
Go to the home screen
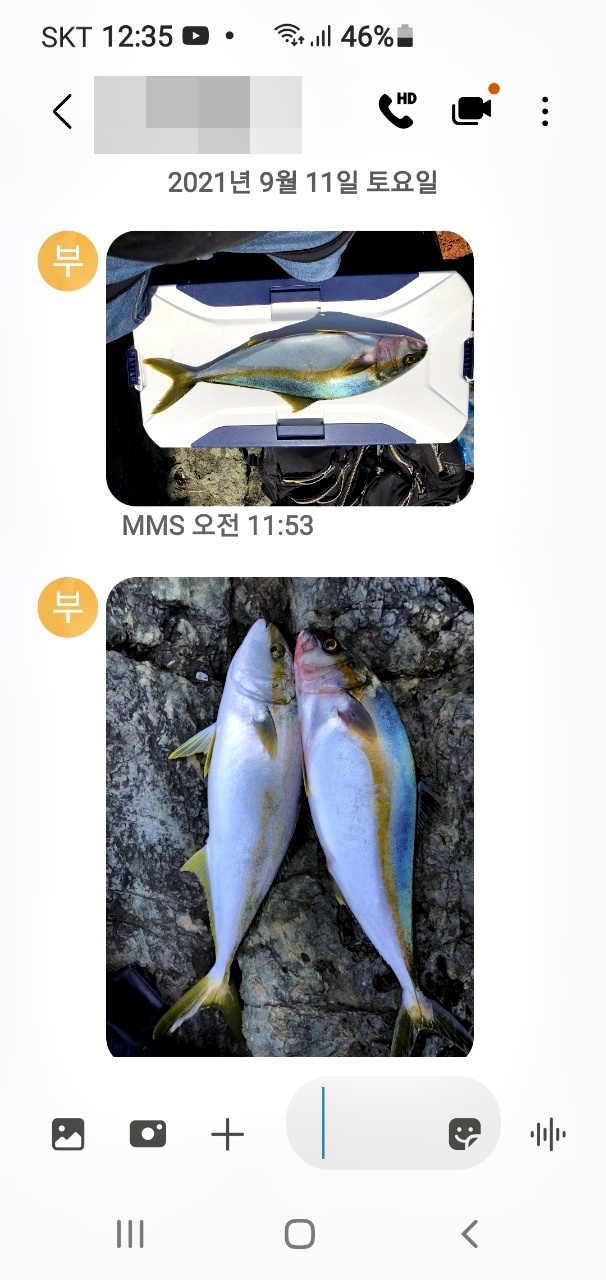click(x=300, y=1234)
